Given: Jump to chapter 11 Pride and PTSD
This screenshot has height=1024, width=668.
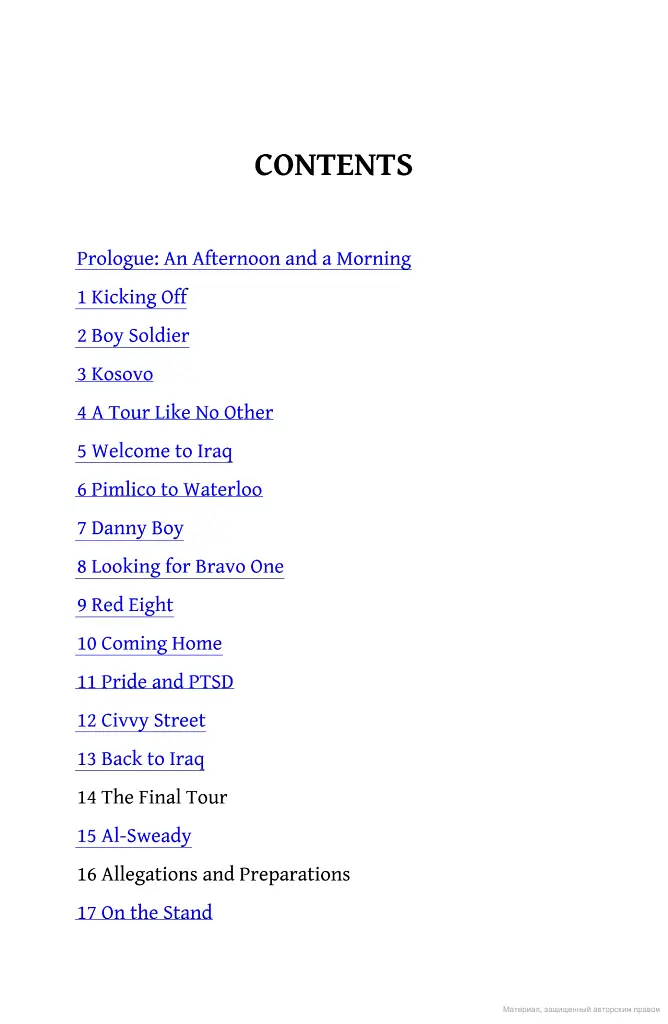Looking at the screenshot, I should point(155,683).
